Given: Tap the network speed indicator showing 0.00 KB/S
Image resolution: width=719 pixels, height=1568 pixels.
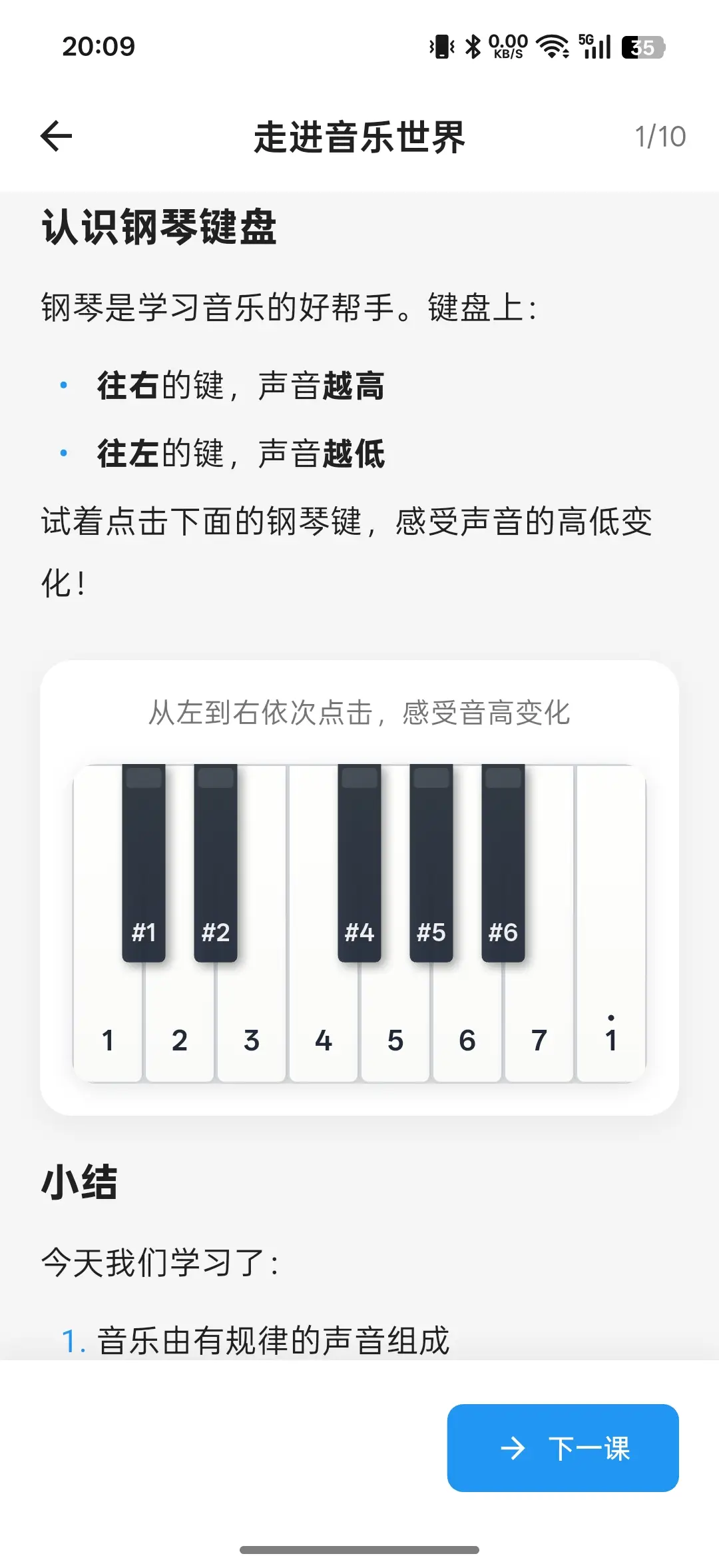Looking at the screenshot, I should [x=509, y=47].
